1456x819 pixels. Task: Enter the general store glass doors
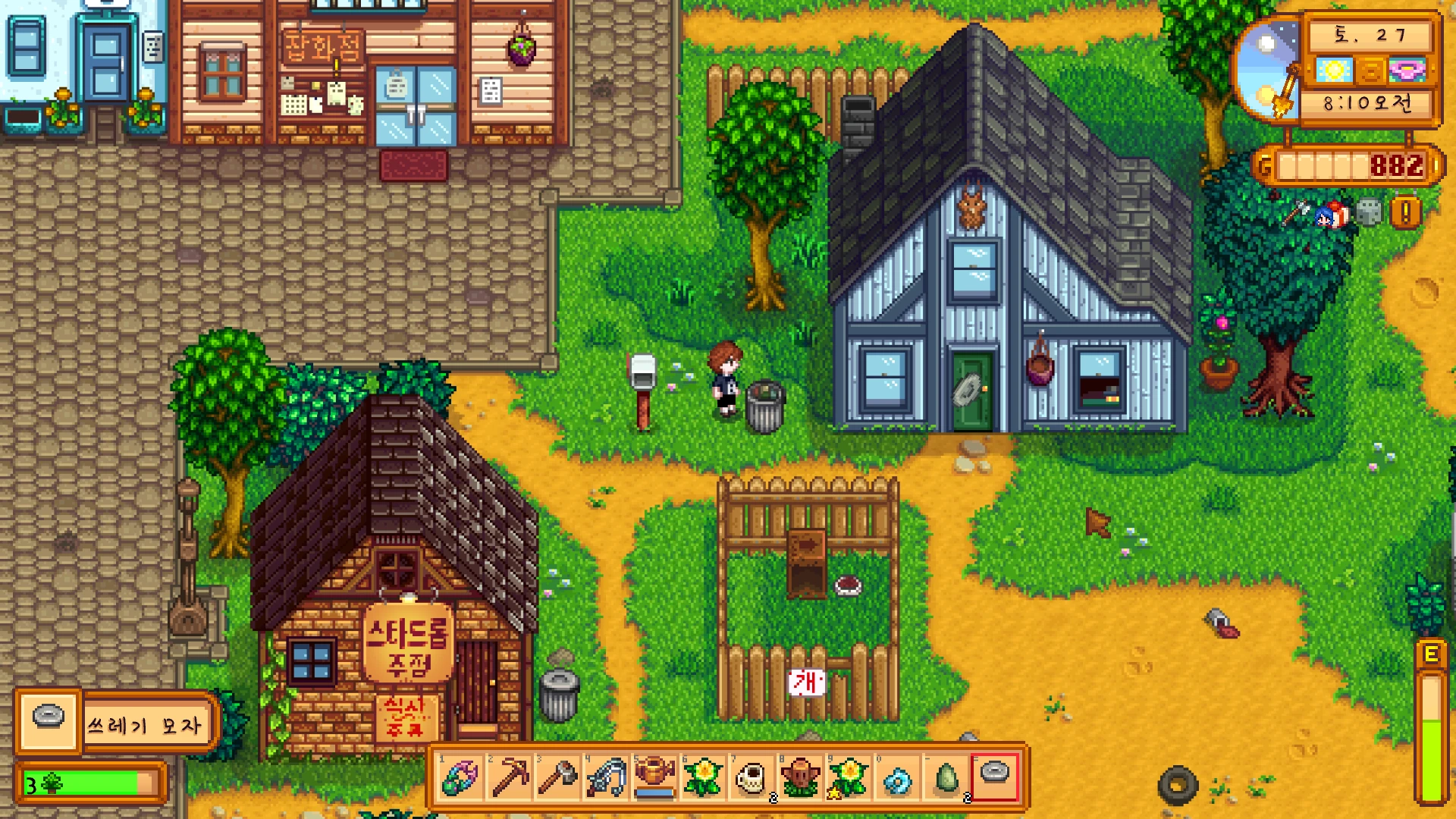[x=416, y=106]
